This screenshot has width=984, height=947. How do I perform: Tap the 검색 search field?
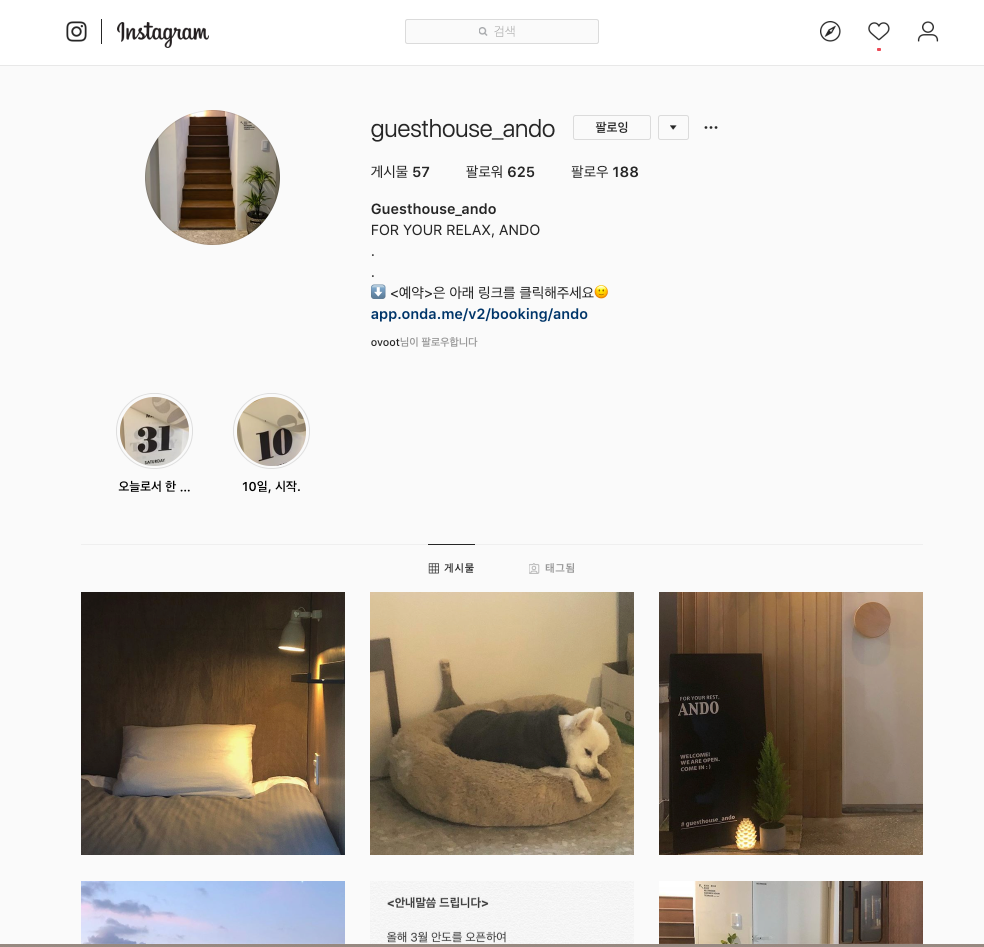click(x=501, y=32)
